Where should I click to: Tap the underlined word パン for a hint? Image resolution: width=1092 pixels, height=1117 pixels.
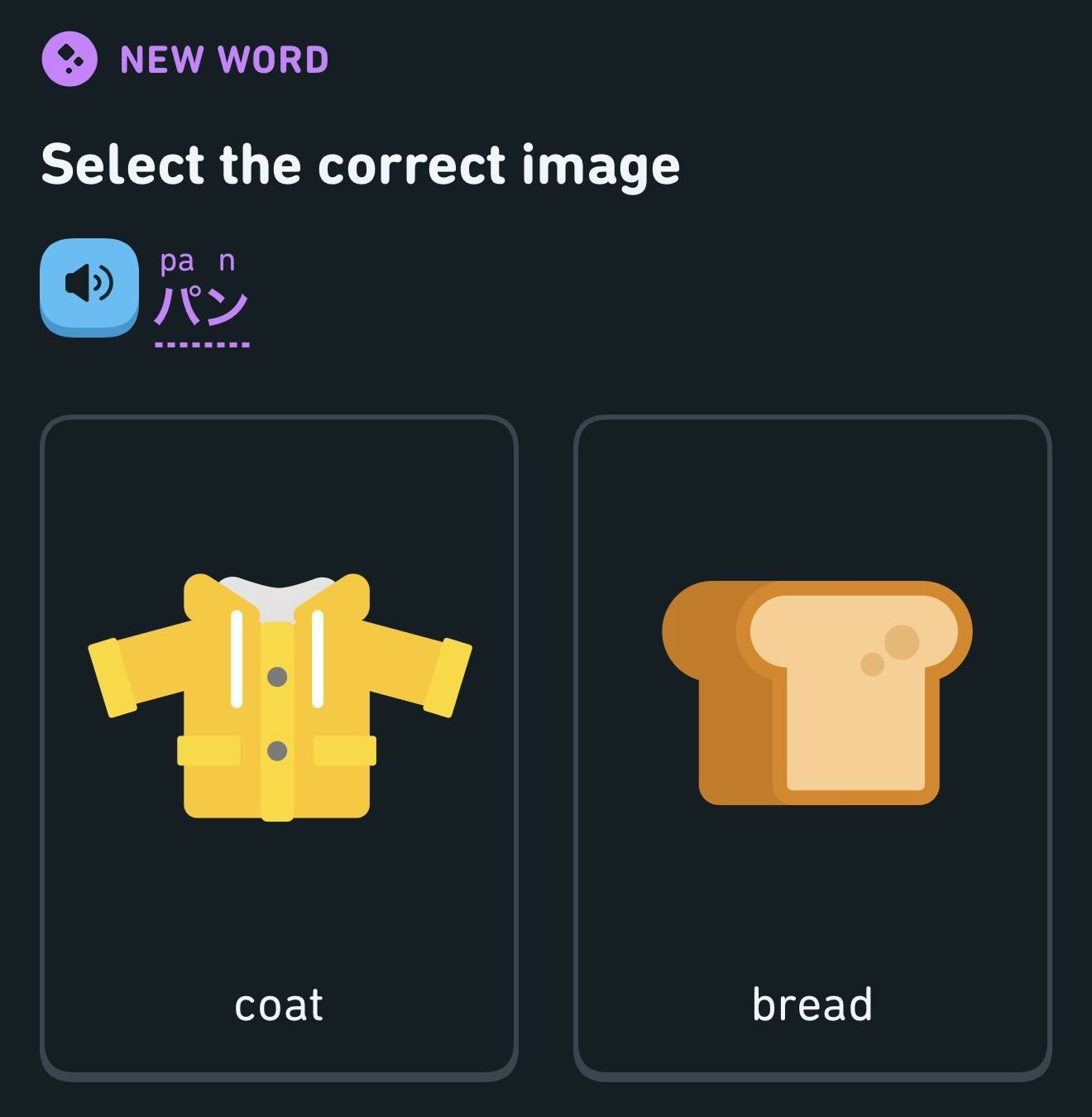(x=201, y=306)
